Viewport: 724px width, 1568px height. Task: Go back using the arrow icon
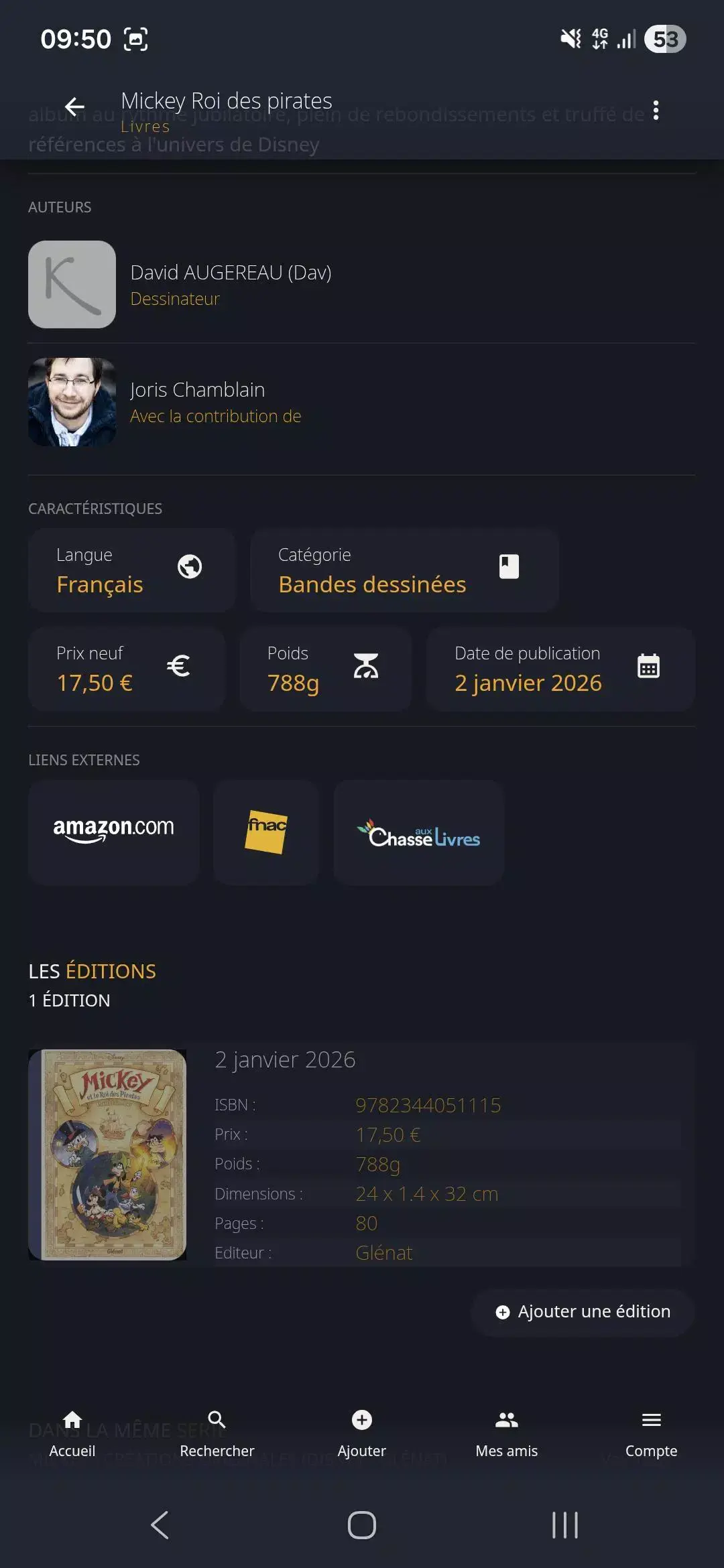74,107
